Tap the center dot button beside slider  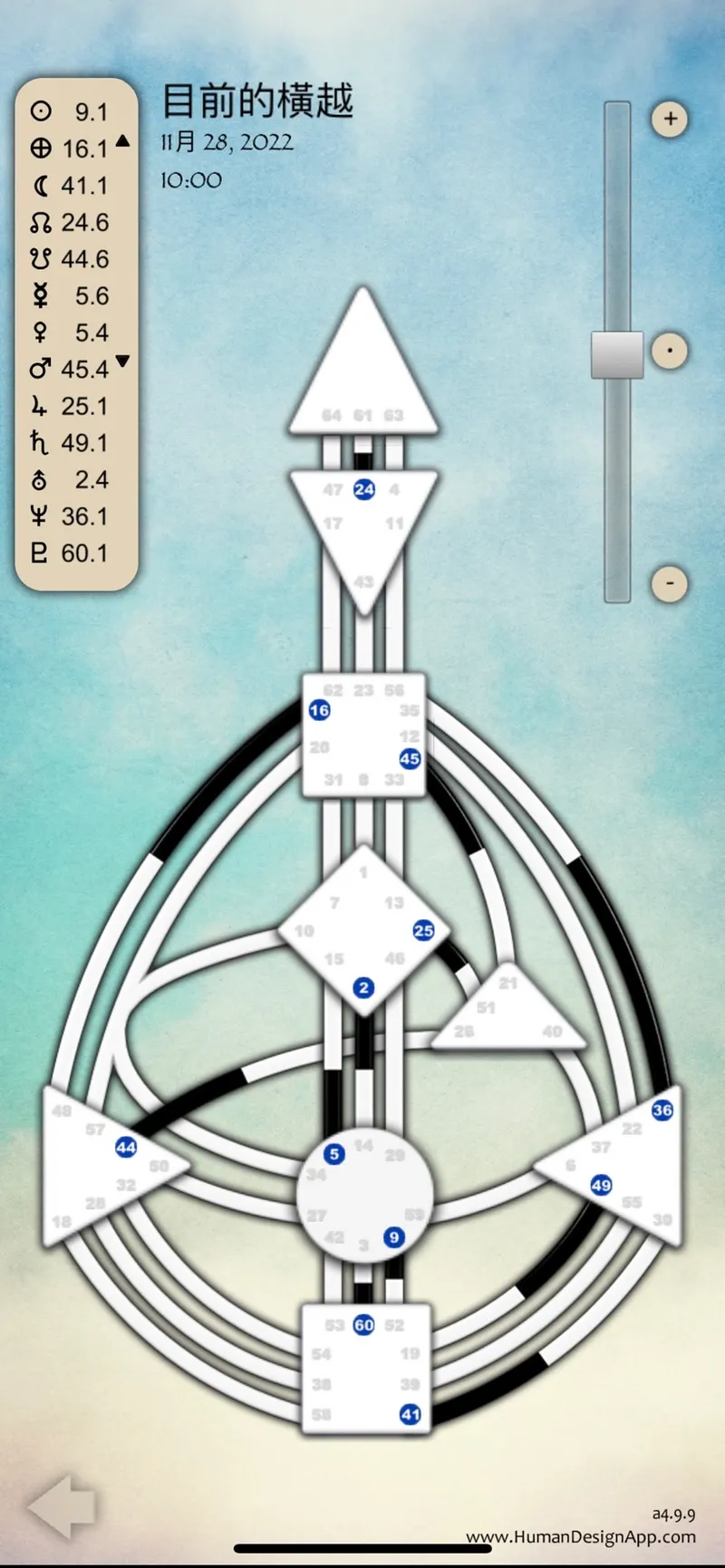670,351
